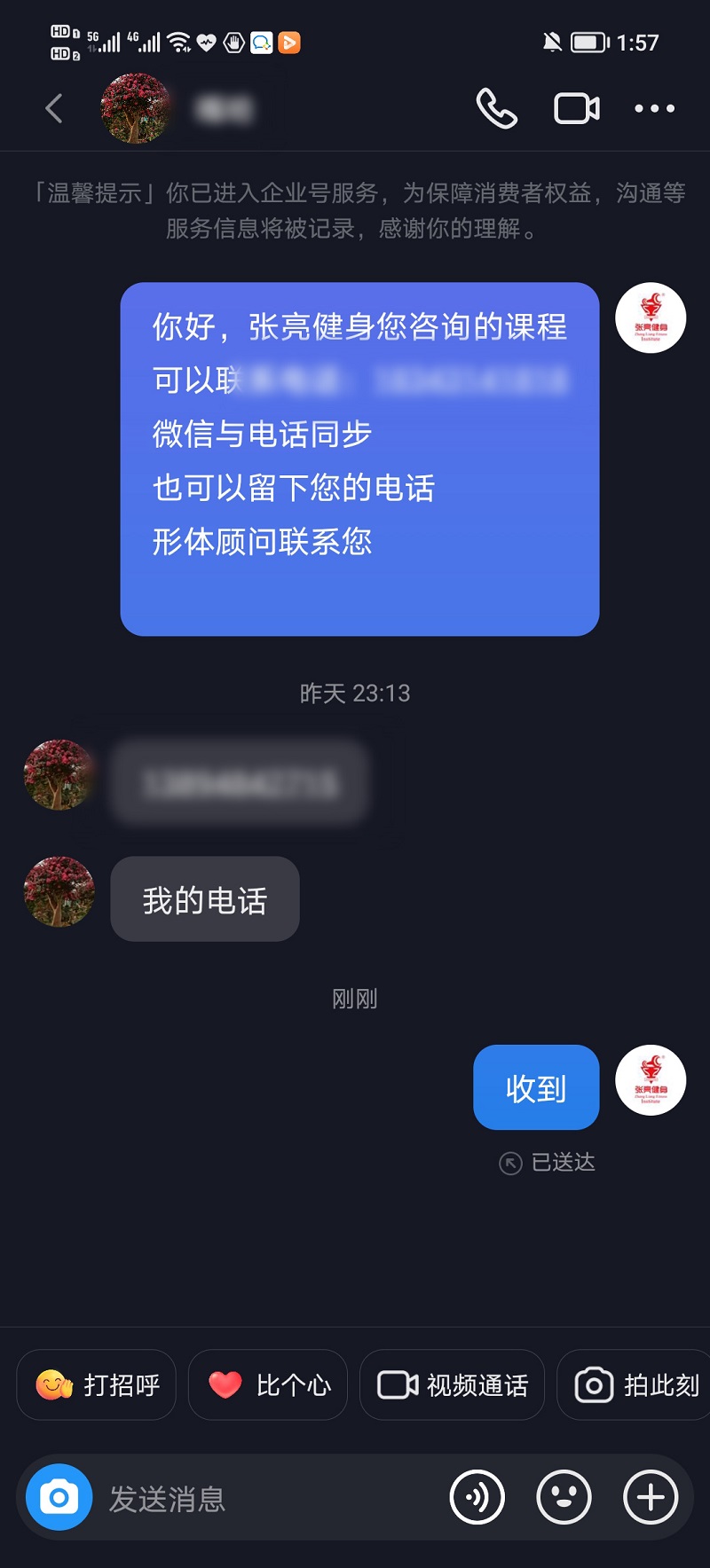Start a video call from top bar
The width and height of the screenshot is (710, 1568).
coord(576,108)
